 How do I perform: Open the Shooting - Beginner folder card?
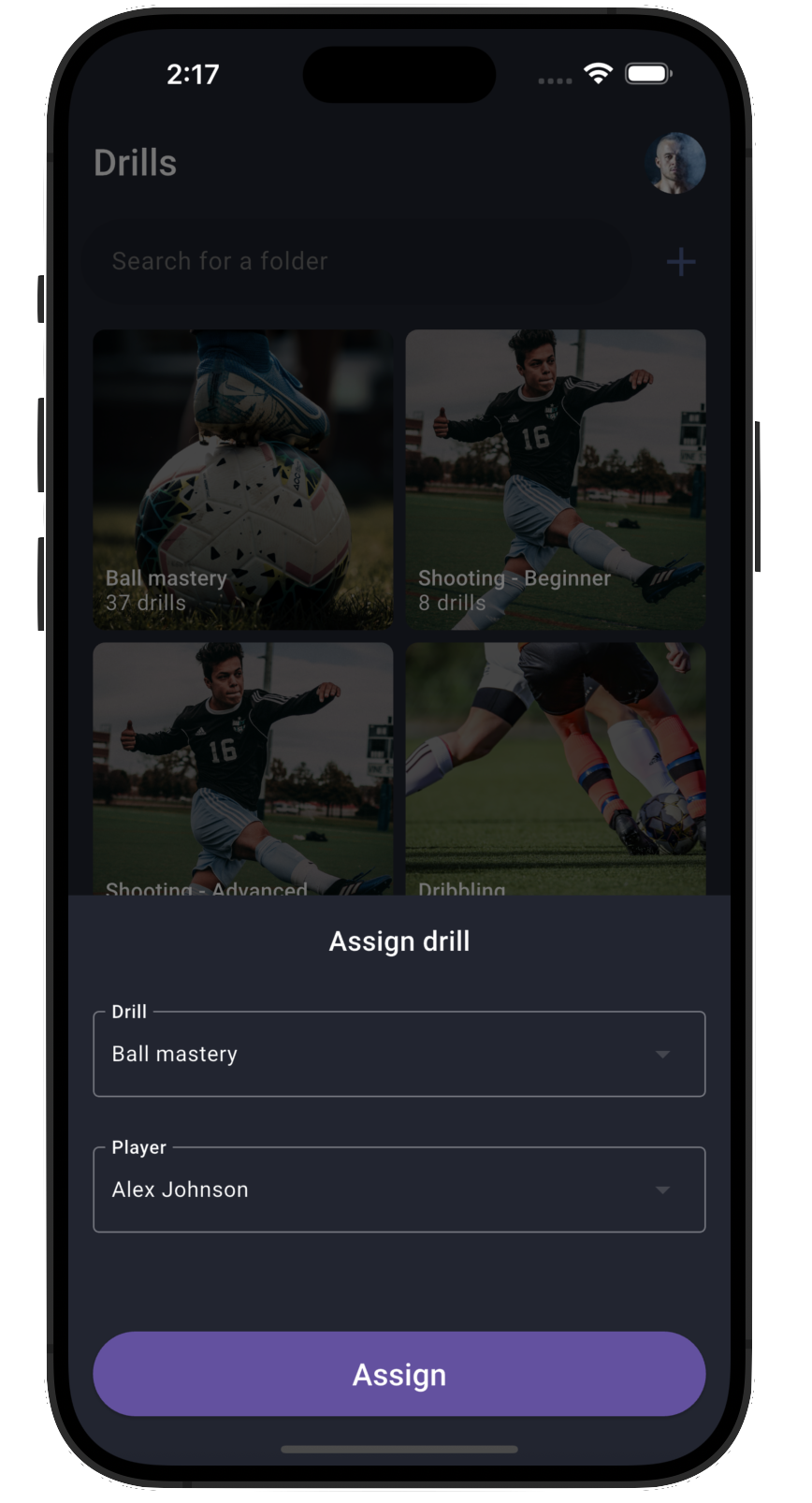coord(556,479)
